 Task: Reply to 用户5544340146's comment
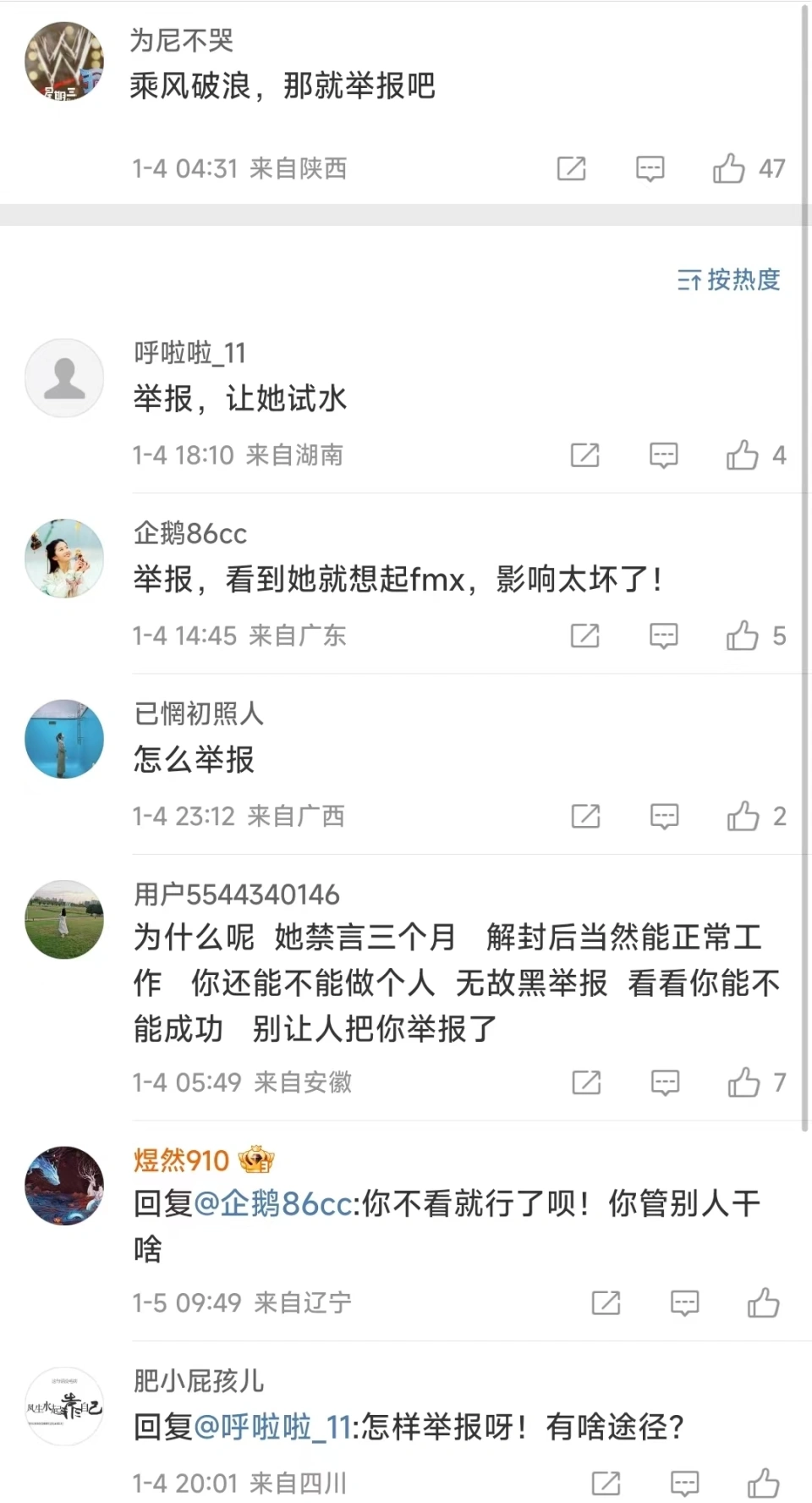[665, 1082]
